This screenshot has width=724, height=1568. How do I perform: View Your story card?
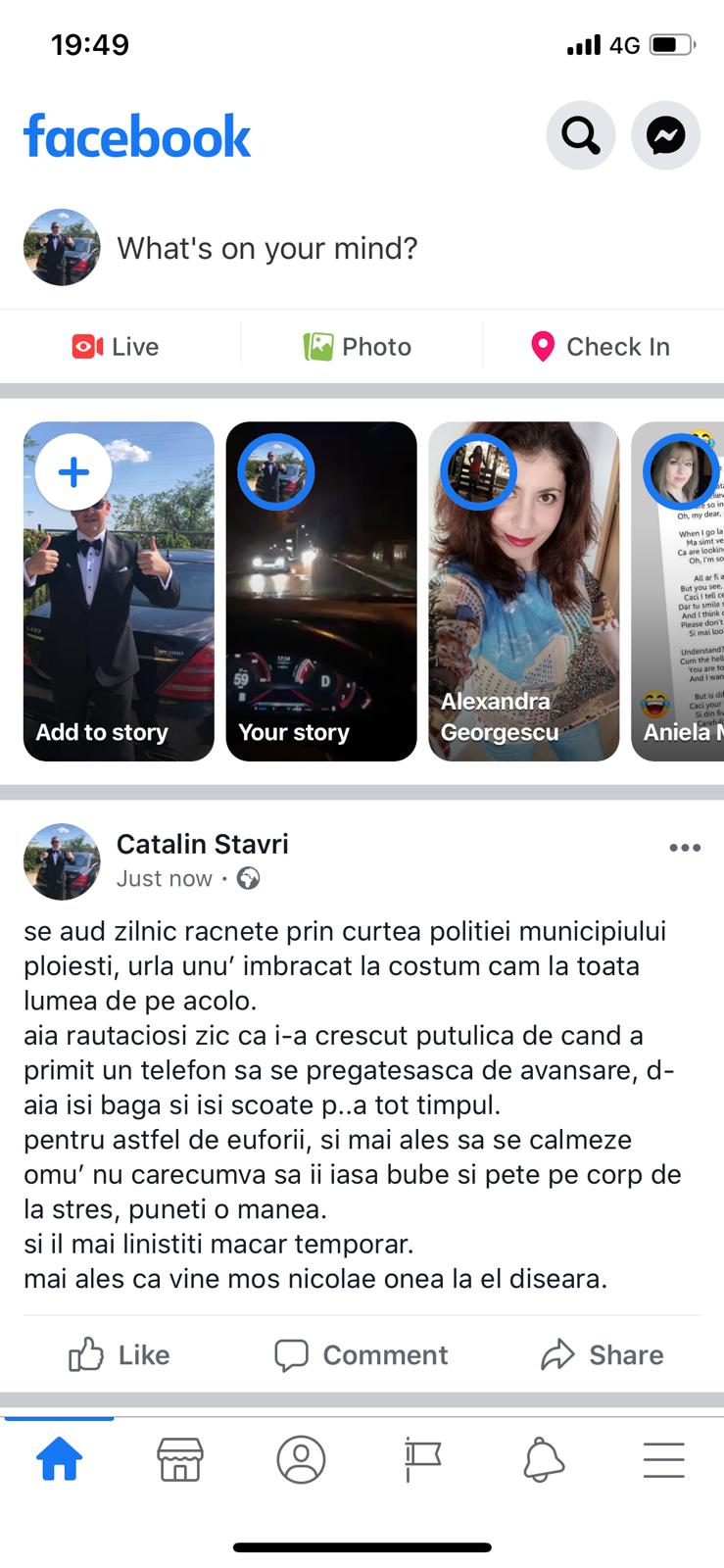coord(321,591)
